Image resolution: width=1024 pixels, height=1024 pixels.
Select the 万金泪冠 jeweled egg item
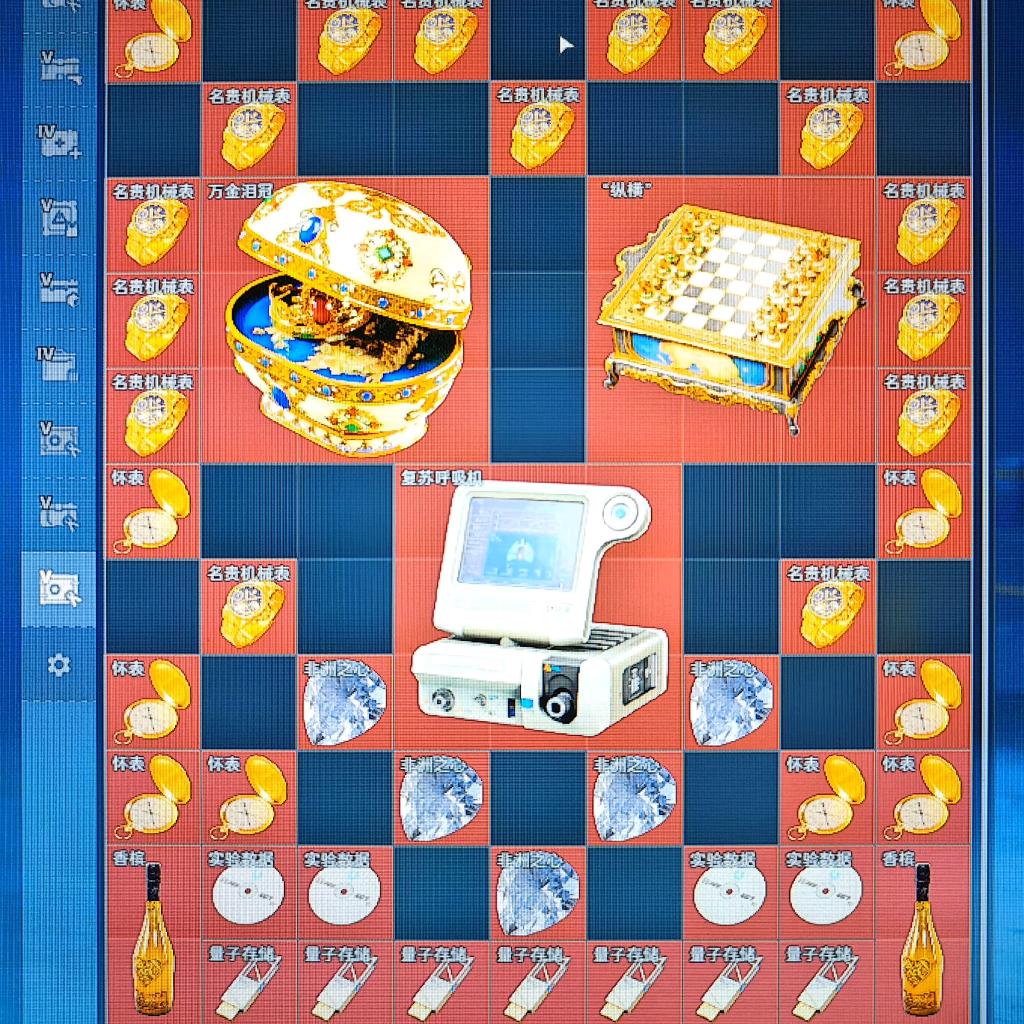coord(345,318)
